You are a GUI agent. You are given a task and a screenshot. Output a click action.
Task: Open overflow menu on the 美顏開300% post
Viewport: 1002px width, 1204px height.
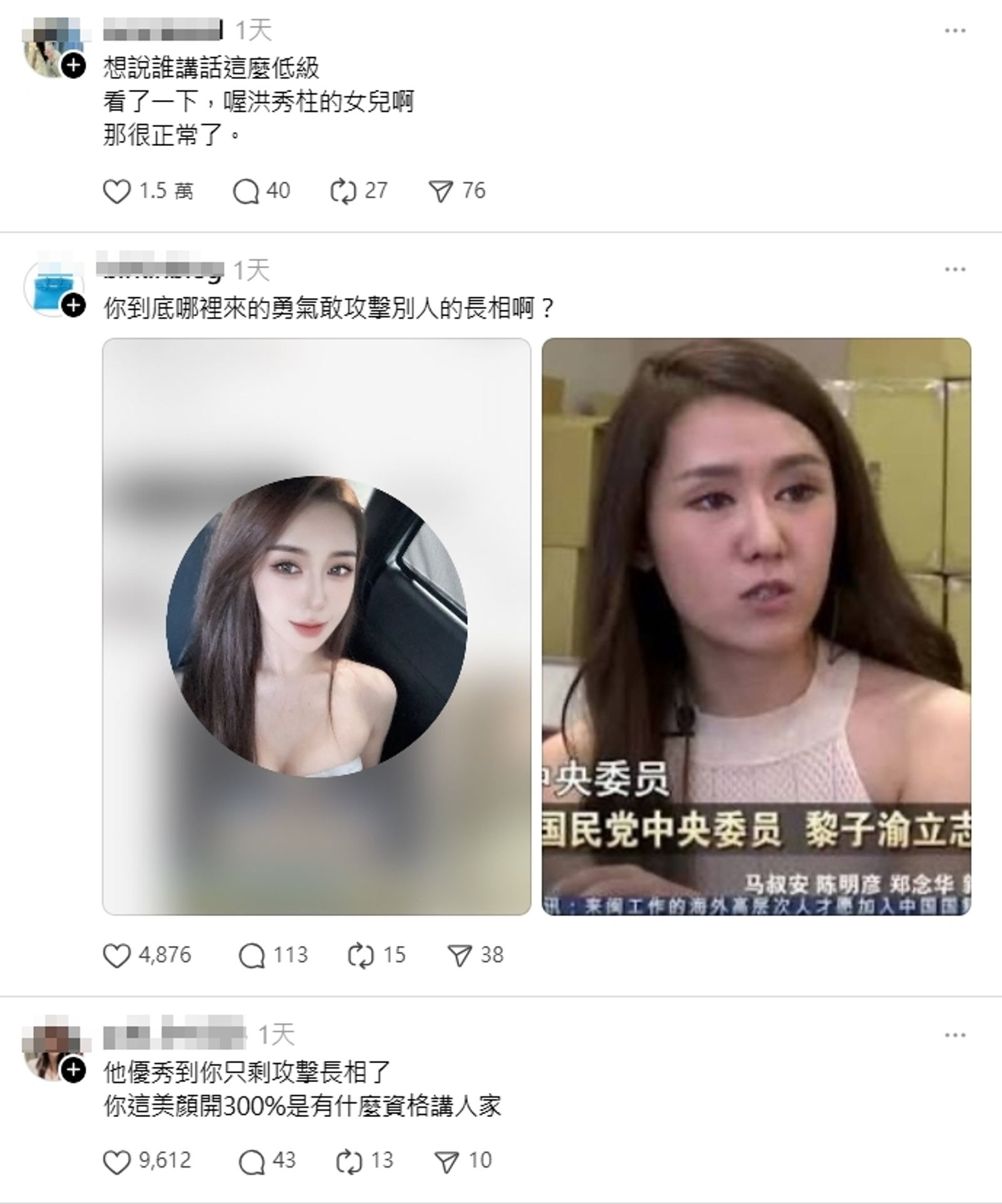point(954,1035)
